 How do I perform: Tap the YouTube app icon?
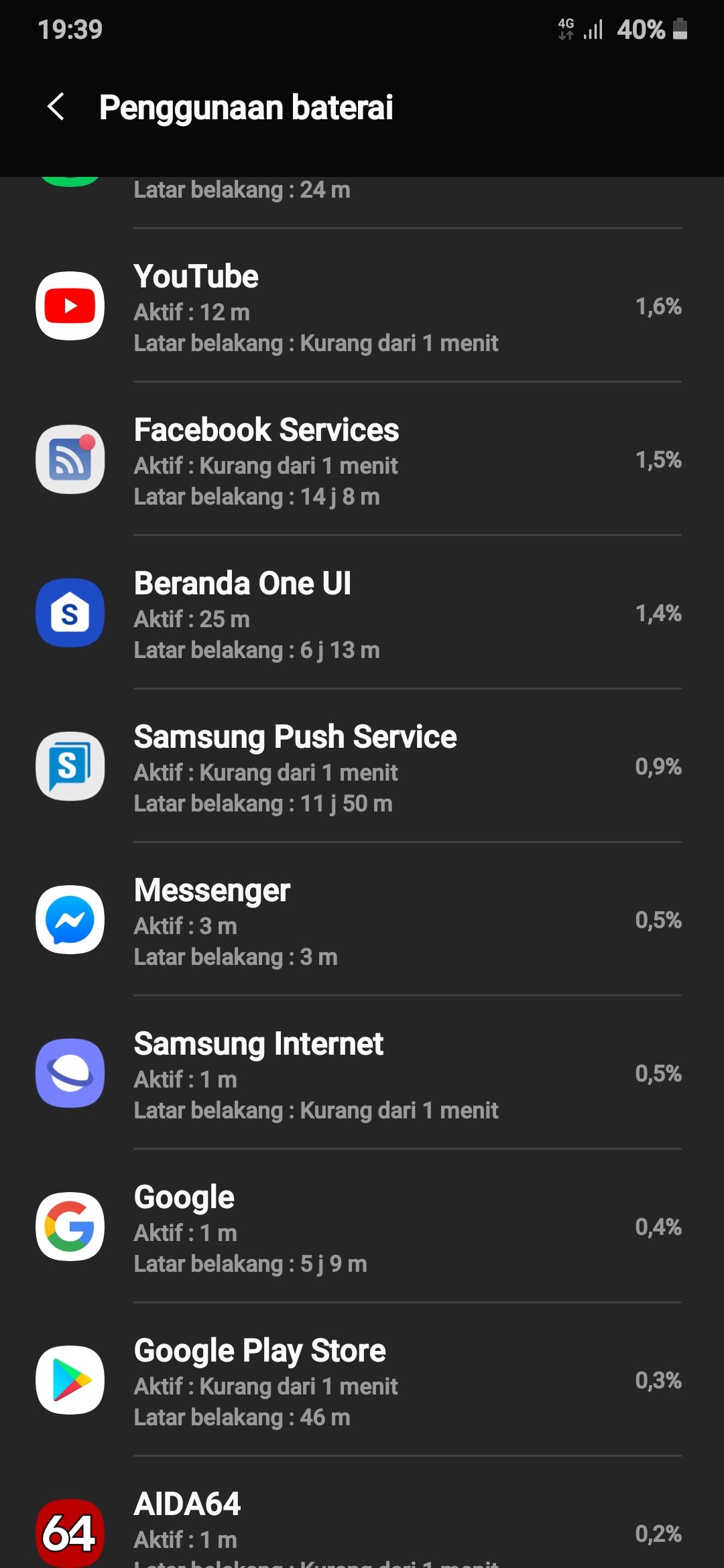(70, 306)
